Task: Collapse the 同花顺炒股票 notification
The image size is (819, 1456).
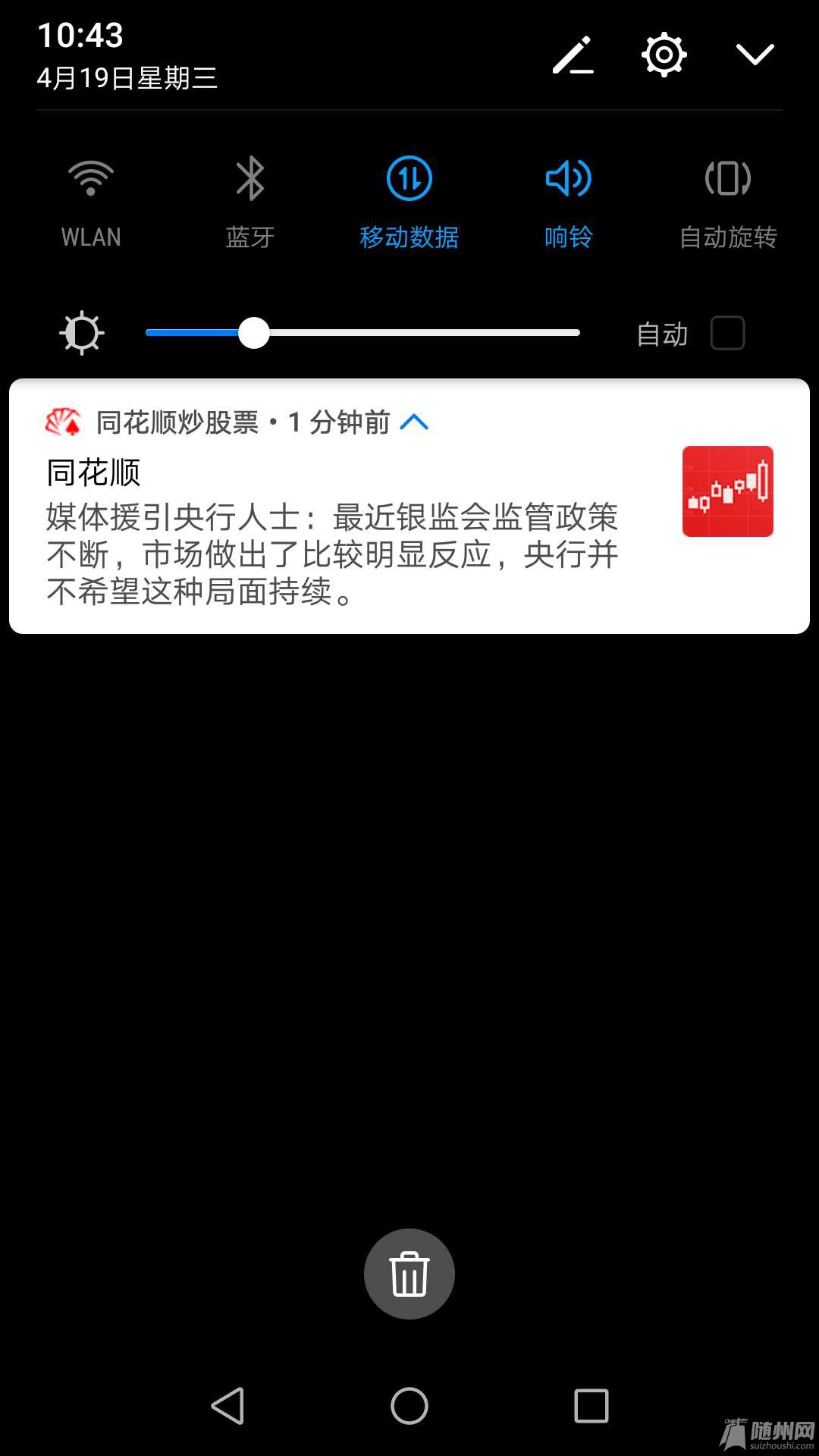Action: click(414, 422)
